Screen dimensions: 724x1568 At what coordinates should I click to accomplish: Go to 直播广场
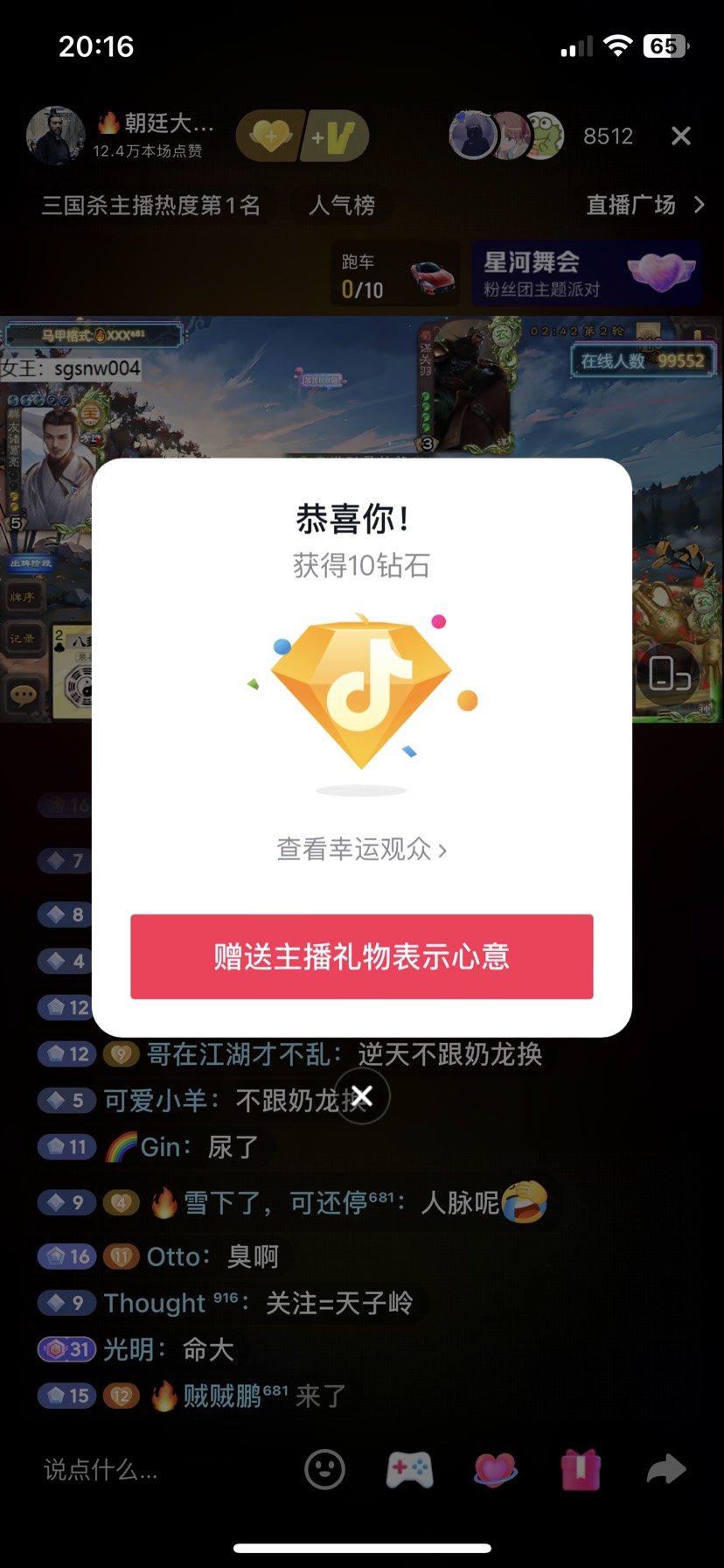tap(644, 205)
